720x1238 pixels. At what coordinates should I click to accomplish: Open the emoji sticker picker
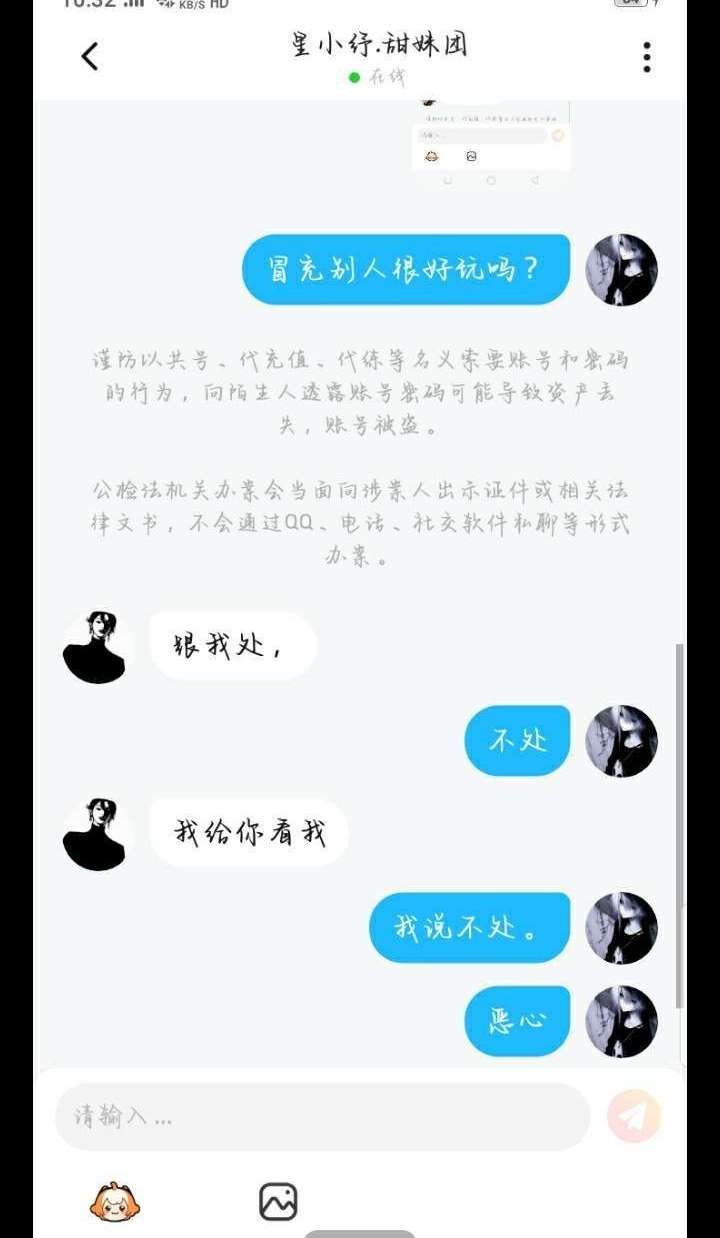pyautogui.click(x=115, y=1201)
